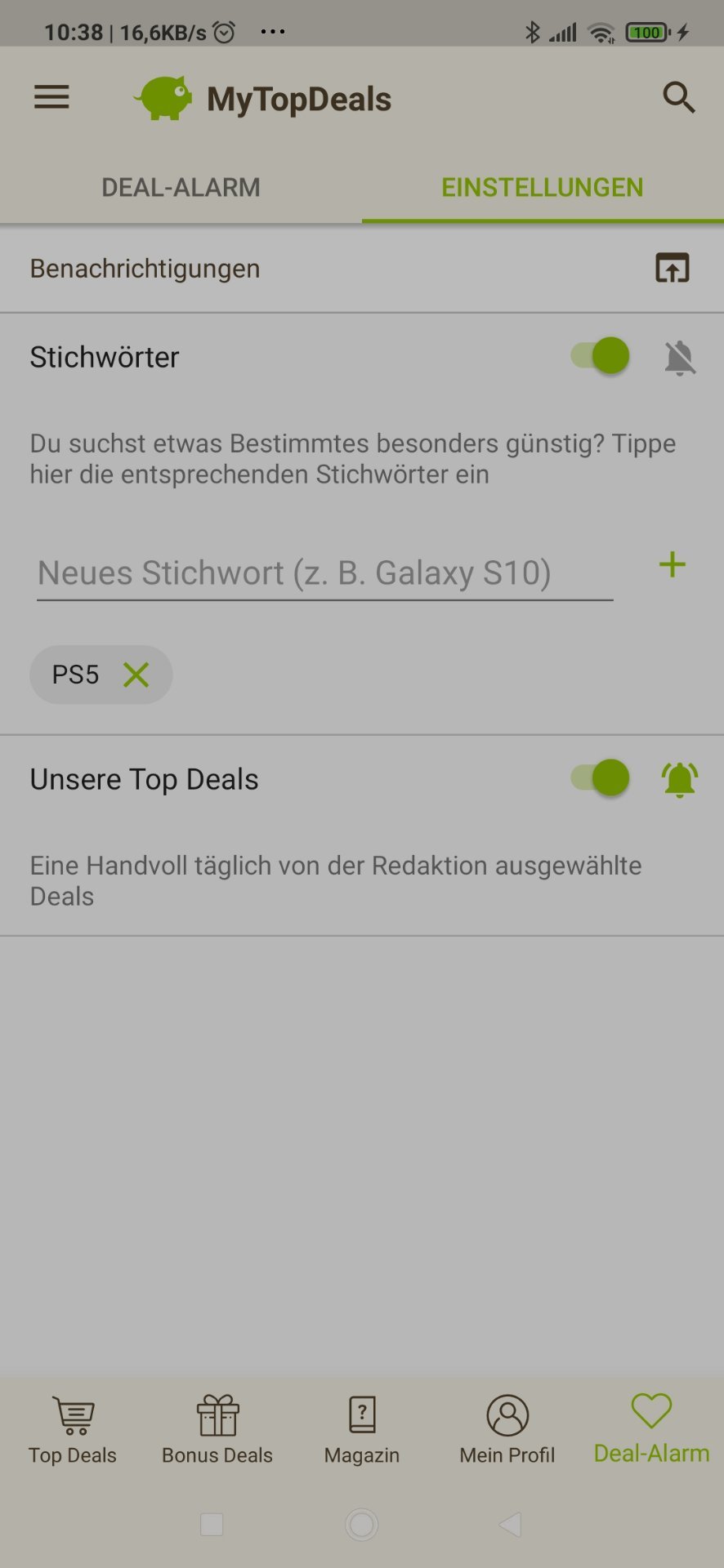724x1568 pixels.
Task: Toggle the Stichwörter switch off
Action: (x=601, y=356)
